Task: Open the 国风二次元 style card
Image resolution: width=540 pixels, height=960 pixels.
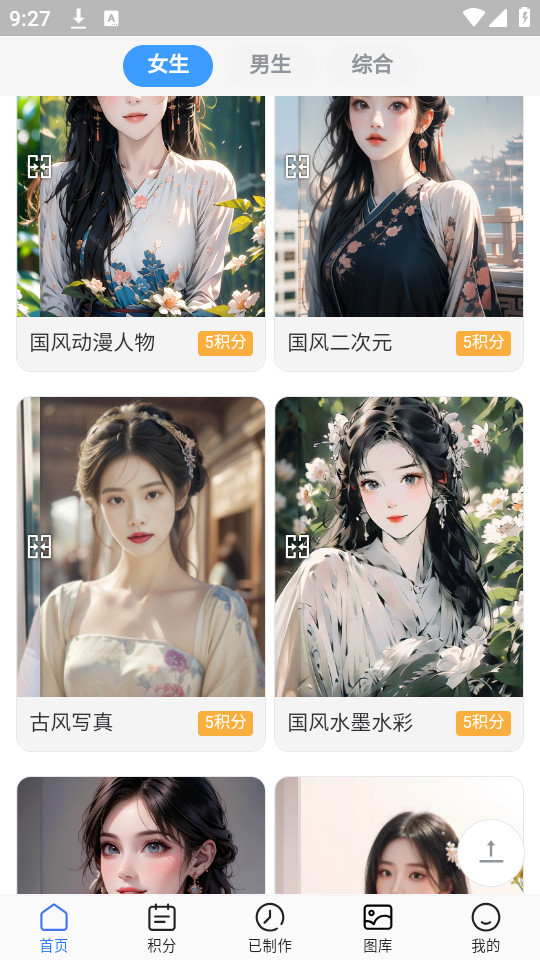Action: point(399,233)
